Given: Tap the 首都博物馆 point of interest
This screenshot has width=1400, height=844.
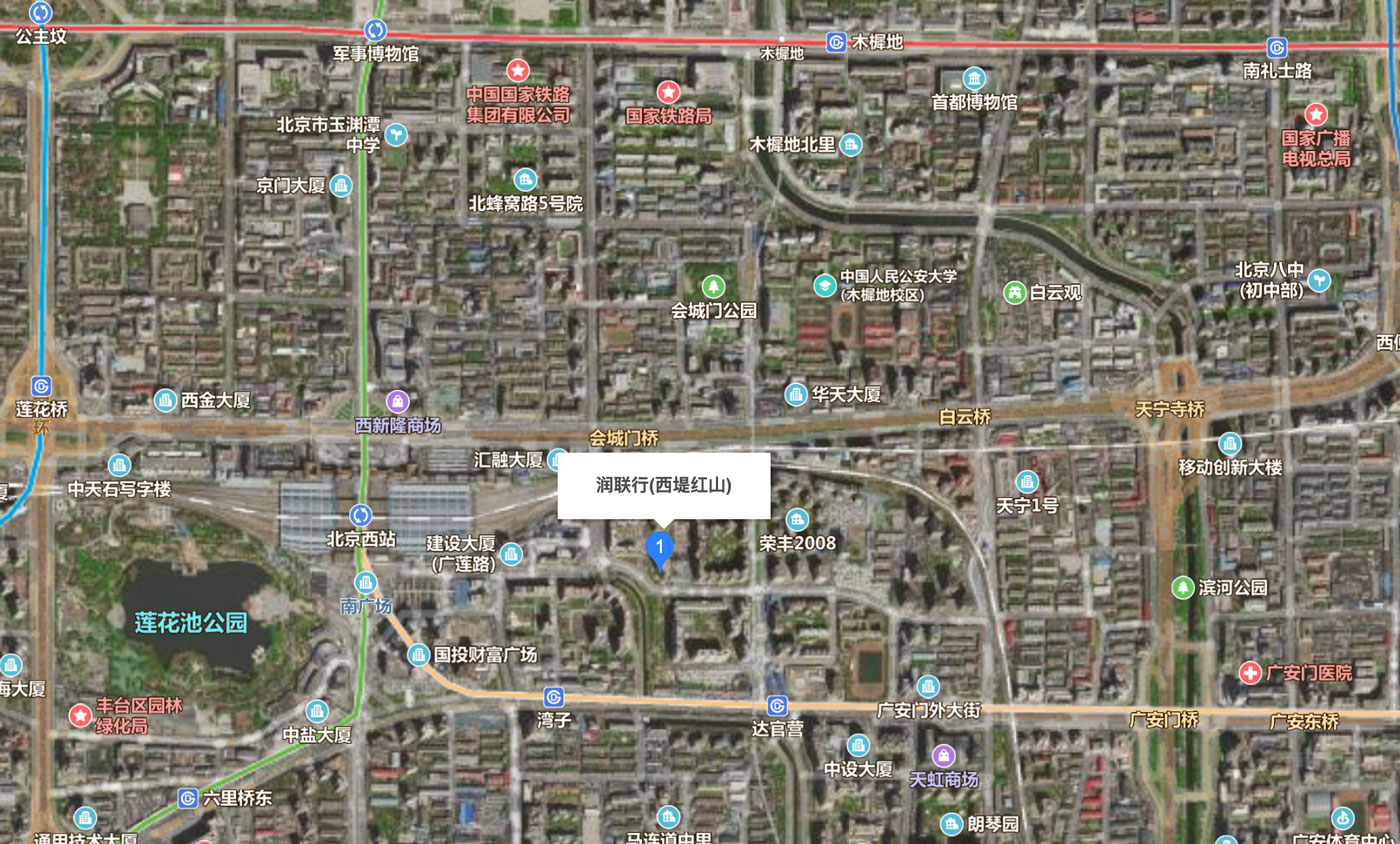Looking at the screenshot, I should (974, 79).
